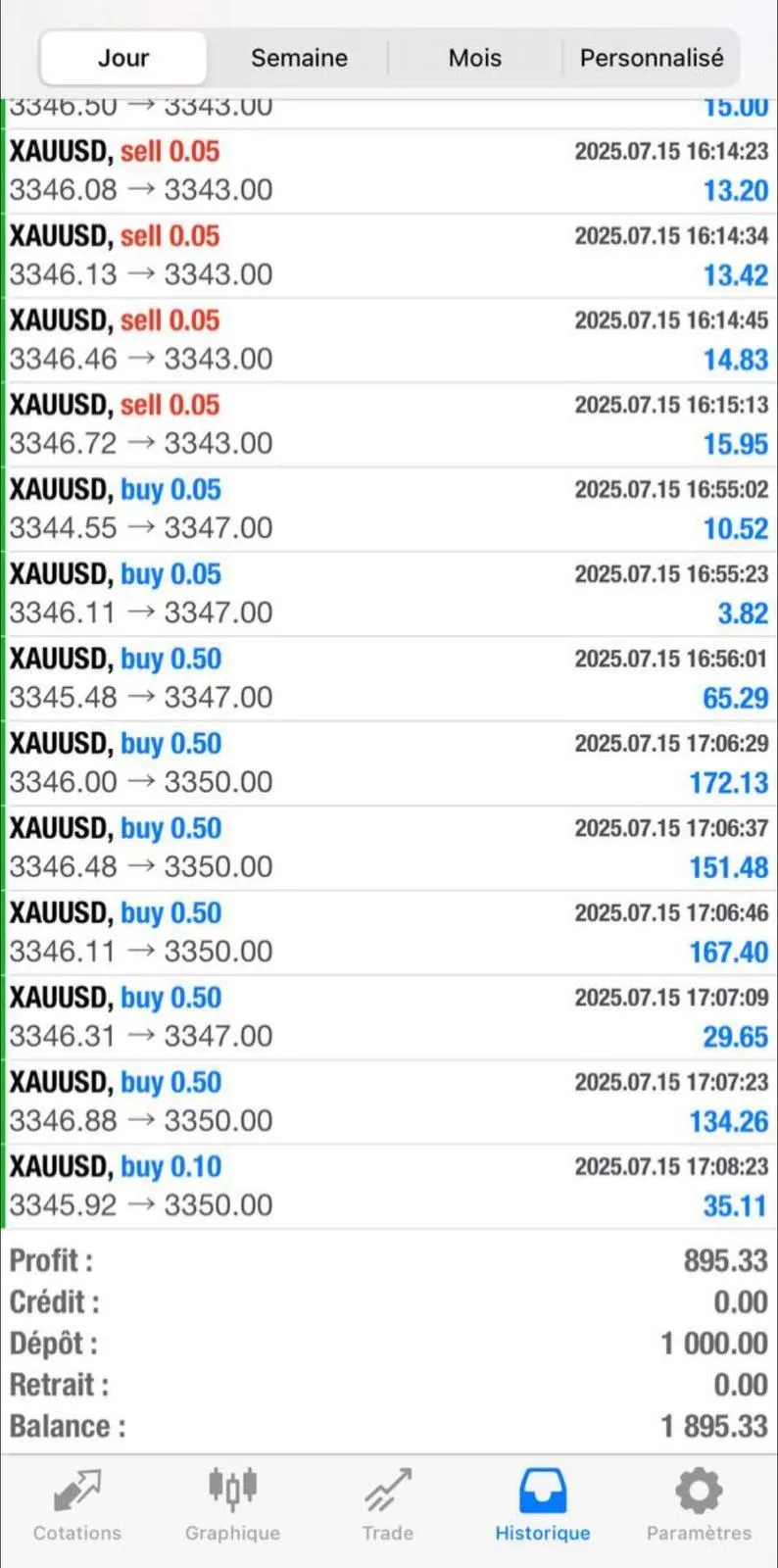Viewport: 778px width, 1568px height.
Task: Expand the sell trade with profit 13.42
Action: pos(389,256)
